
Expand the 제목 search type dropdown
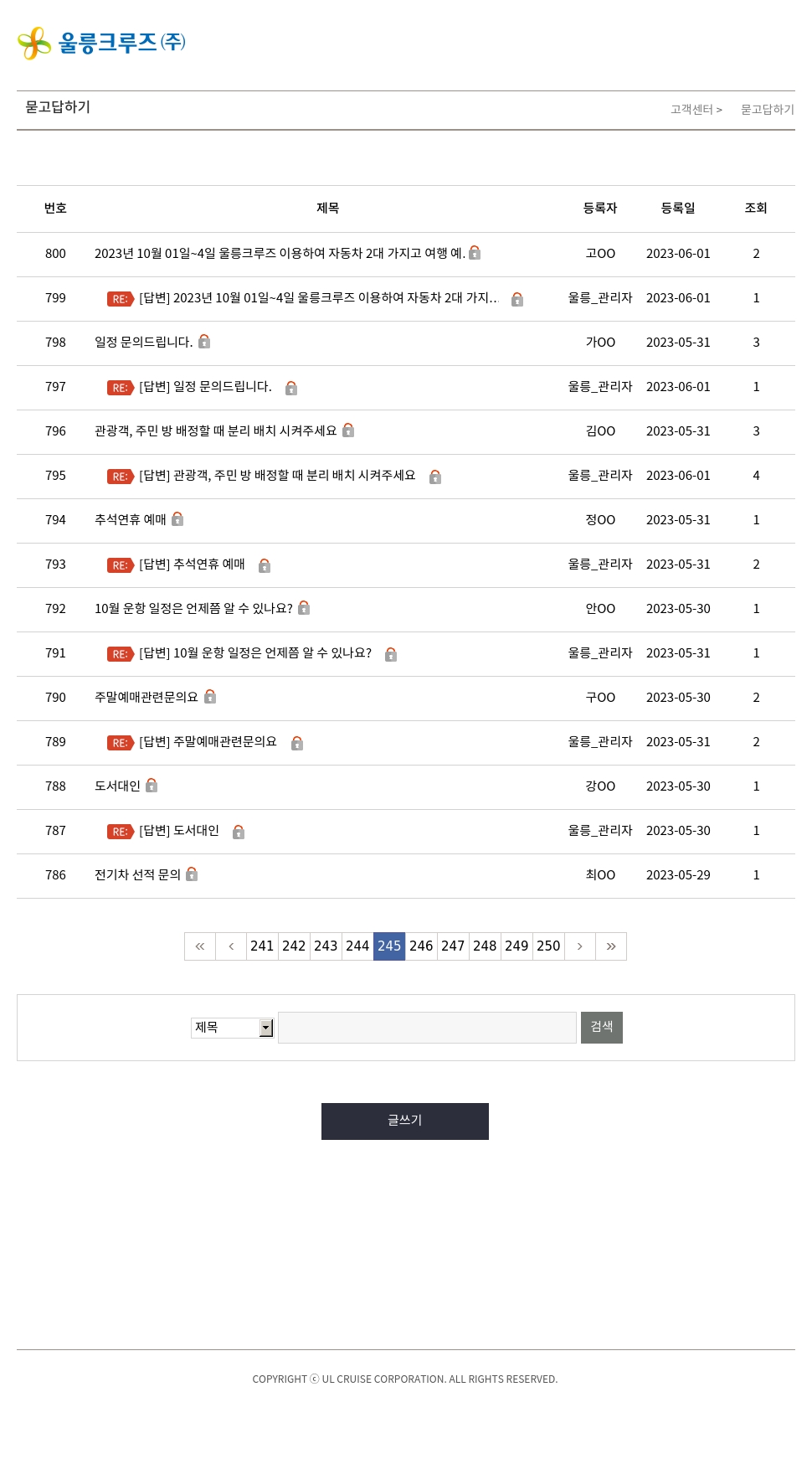pyautogui.click(x=232, y=1028)
